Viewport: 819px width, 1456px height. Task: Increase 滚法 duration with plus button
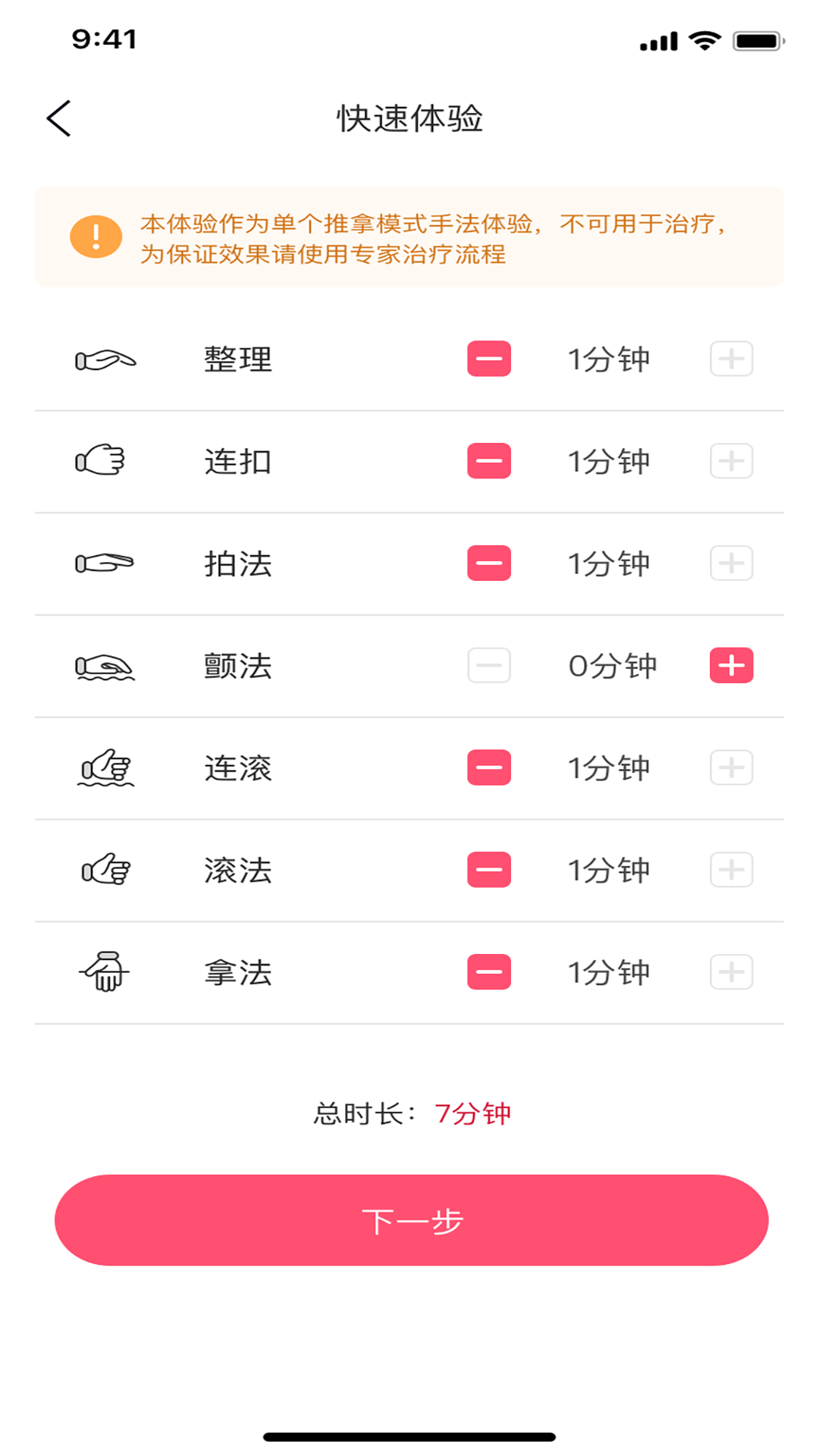pos(730,871)
